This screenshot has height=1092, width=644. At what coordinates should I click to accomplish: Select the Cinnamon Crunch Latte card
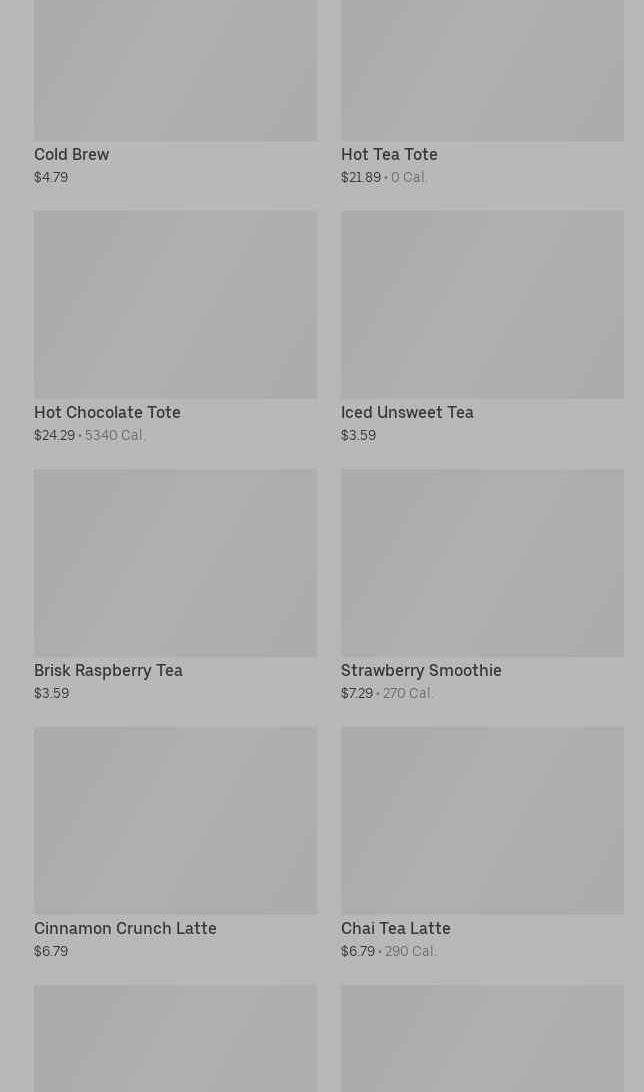coord(175,843)
